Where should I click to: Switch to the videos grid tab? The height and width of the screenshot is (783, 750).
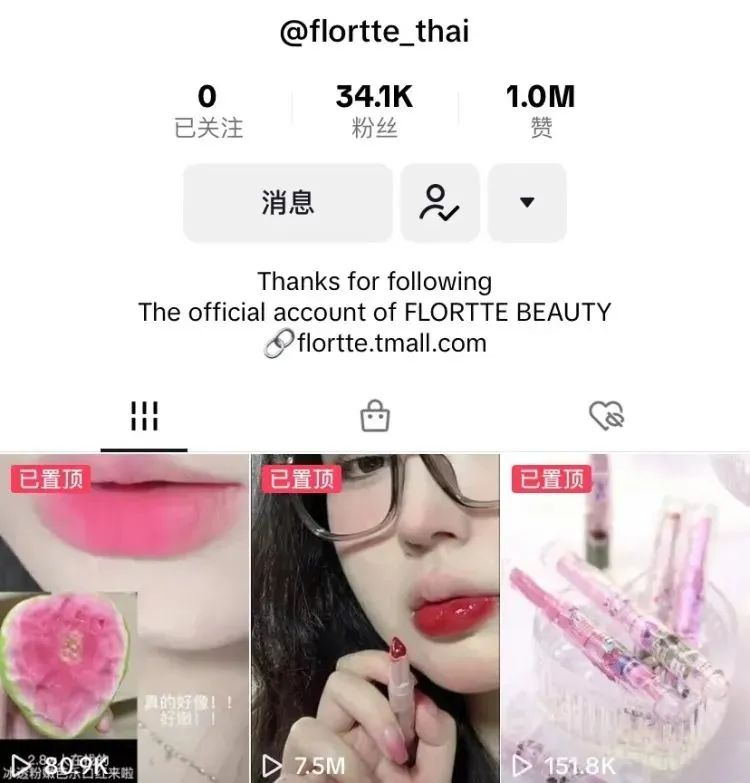pyautogui.click(x=144, y=417)
